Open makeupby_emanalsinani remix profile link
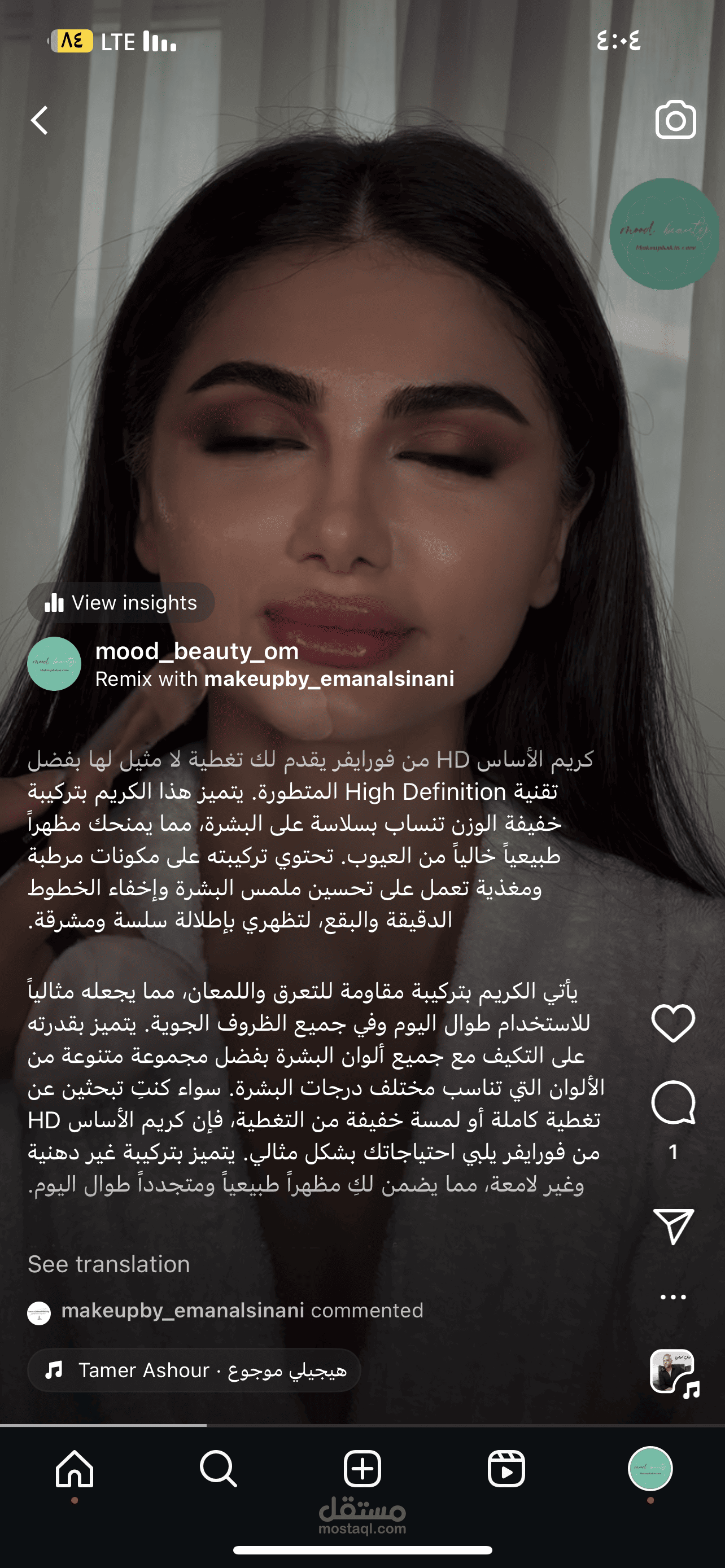 pos(329,678)
